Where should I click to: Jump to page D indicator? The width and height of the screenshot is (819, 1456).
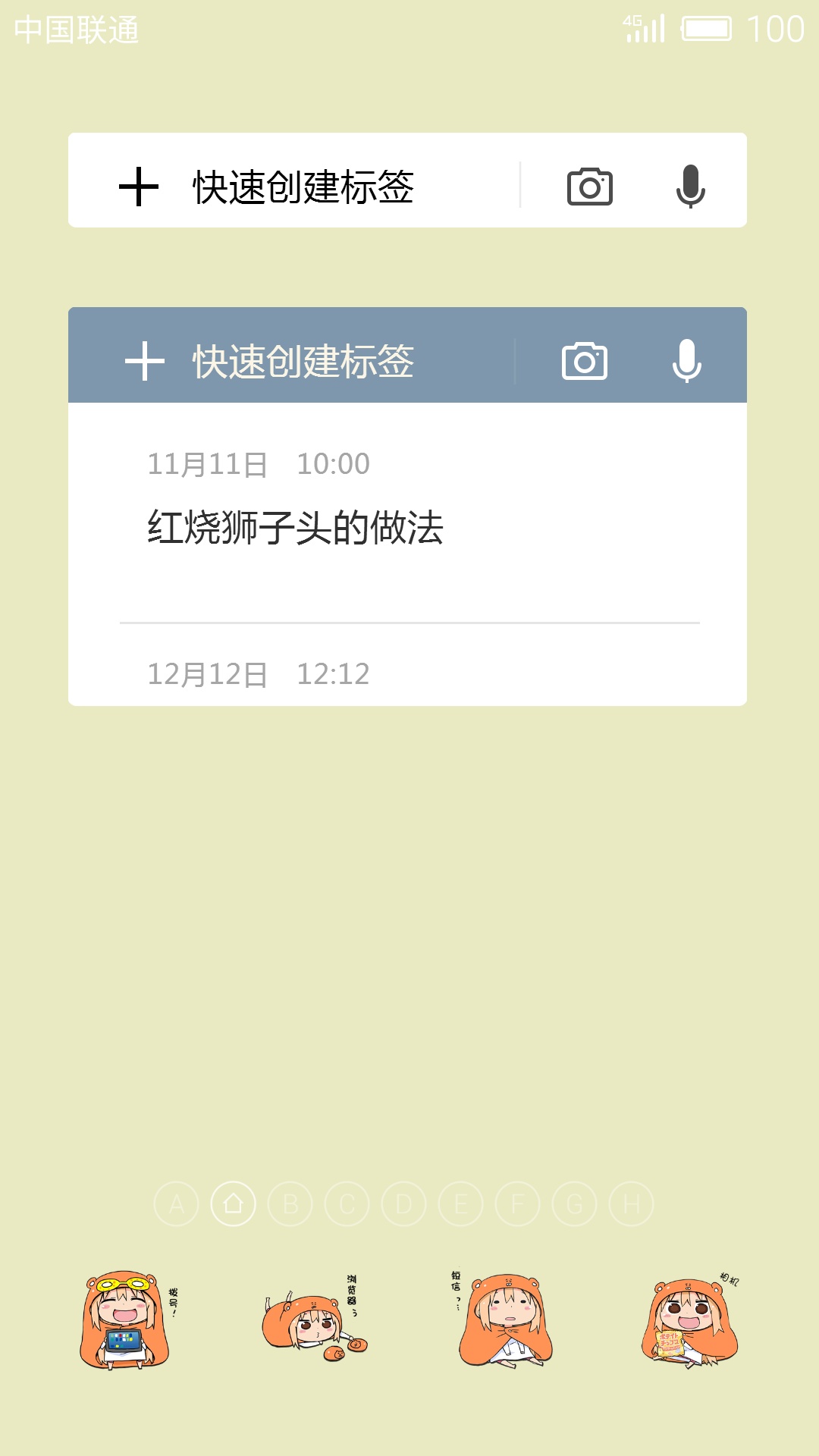[x=404, y=1203]
